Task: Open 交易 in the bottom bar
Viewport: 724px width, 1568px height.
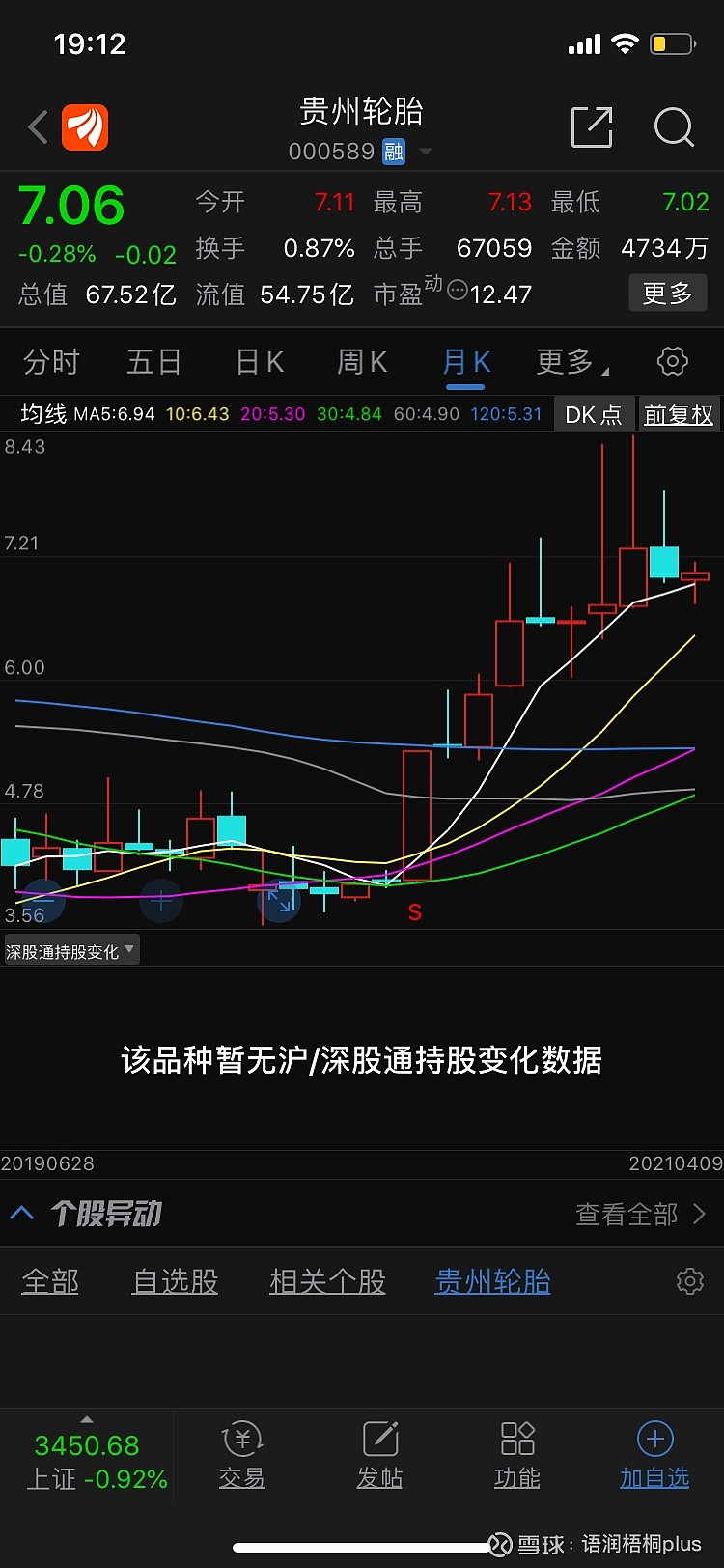Action: 241,1455
